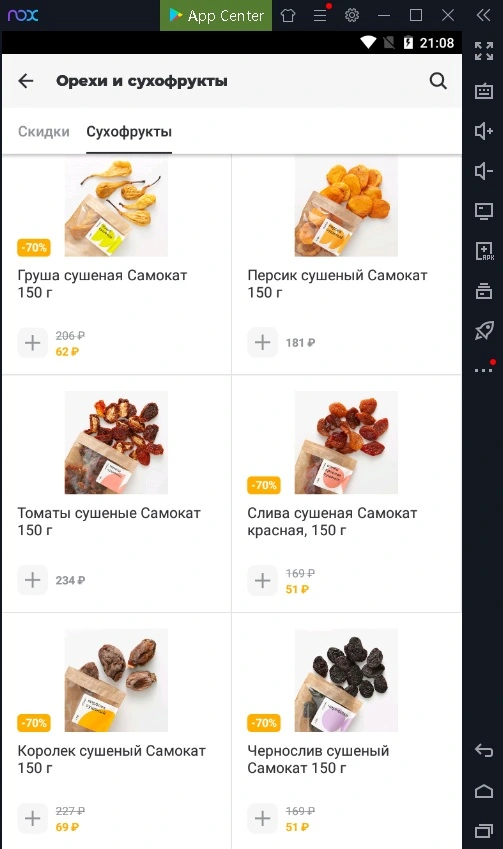The height and width of the screenshot is (849, 503).
Task: Add Слива сушеная красная to cart
Action: pyautogui.click(x=263, y=580)
